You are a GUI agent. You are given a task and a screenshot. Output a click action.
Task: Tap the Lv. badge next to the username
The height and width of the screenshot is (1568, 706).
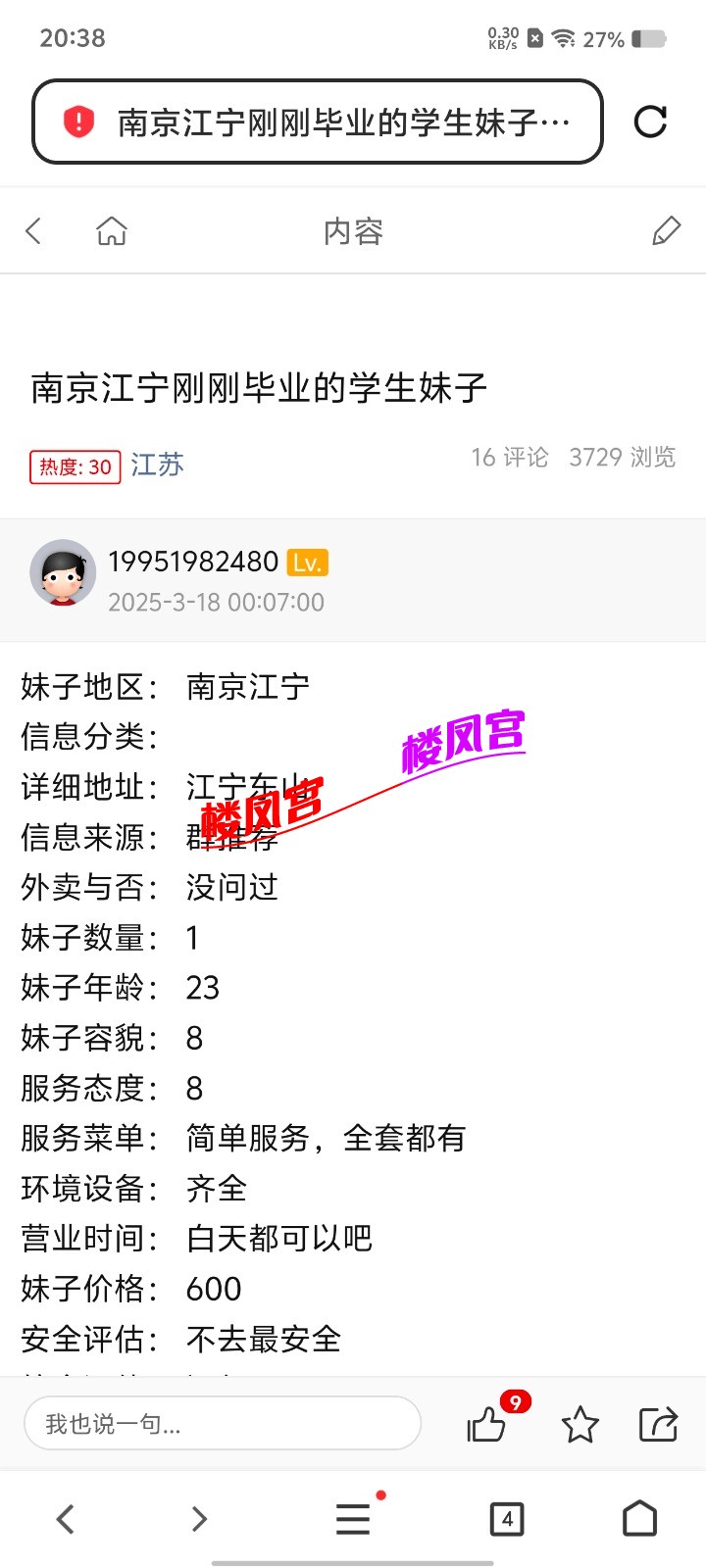click(307, 562)
